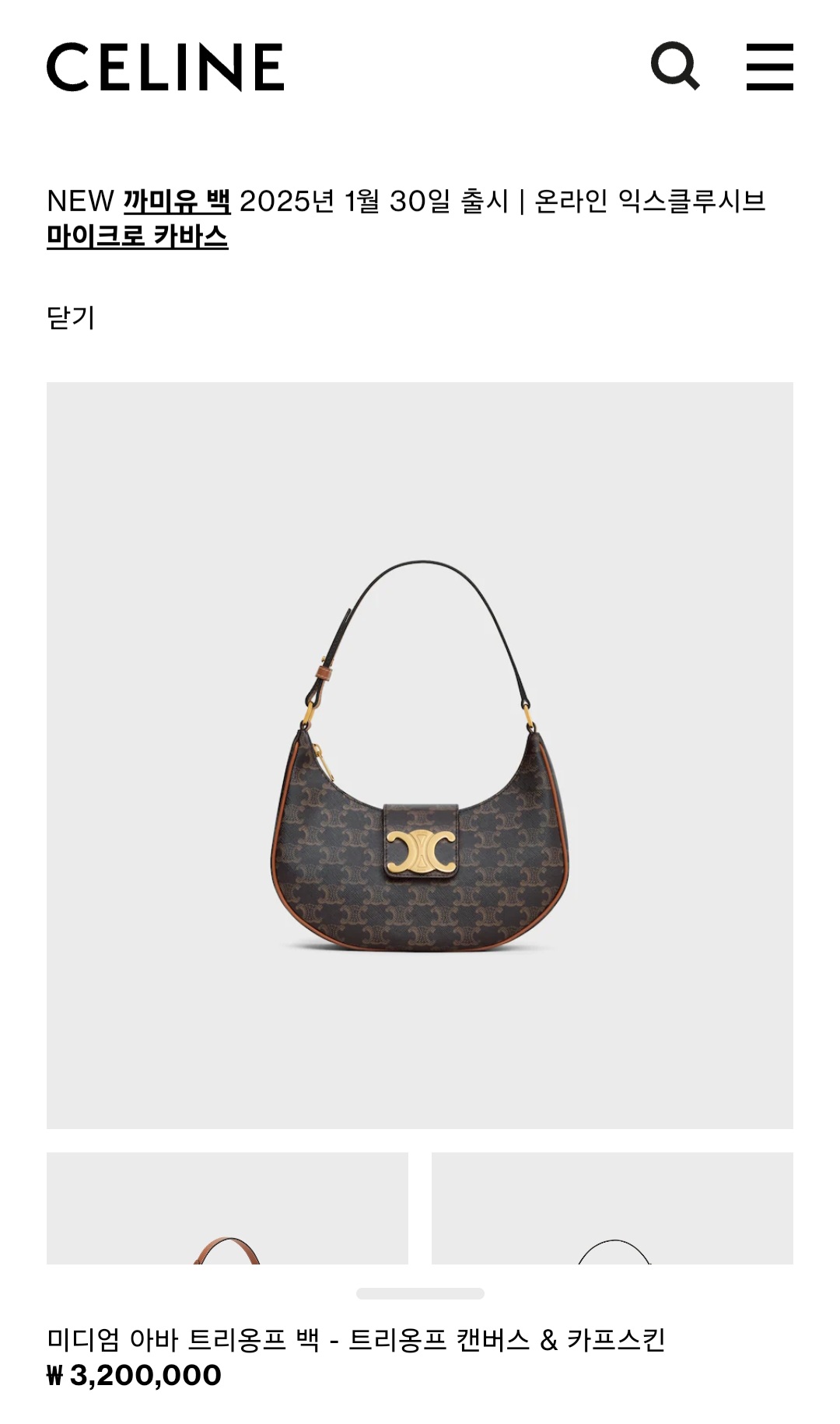View the main Ava Triomphe bag image
This screenshot has height=1424, width=840.
pos(420,755)
